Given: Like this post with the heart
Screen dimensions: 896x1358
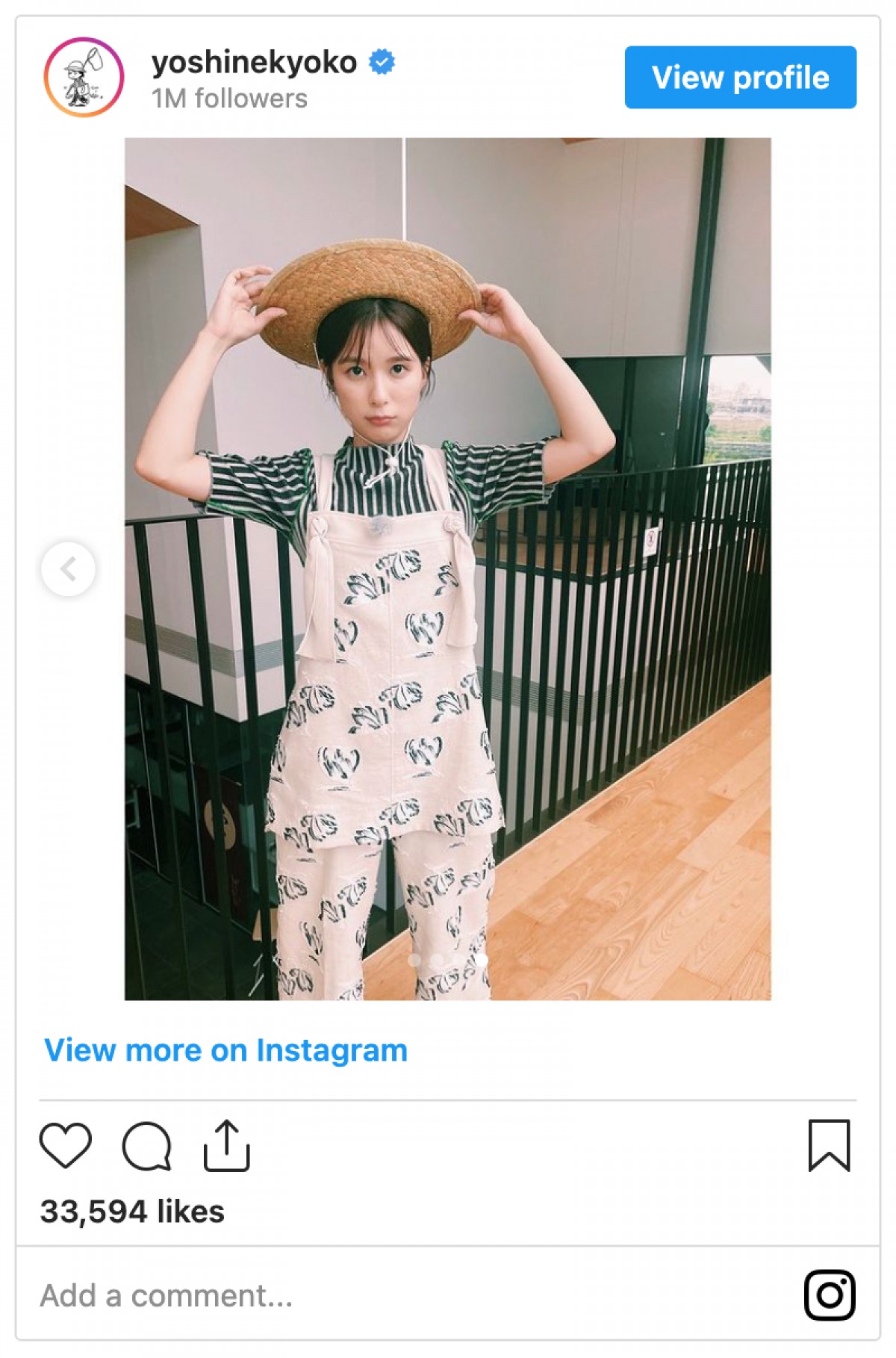Looking at the screenshot, I should pos(66,1145).
